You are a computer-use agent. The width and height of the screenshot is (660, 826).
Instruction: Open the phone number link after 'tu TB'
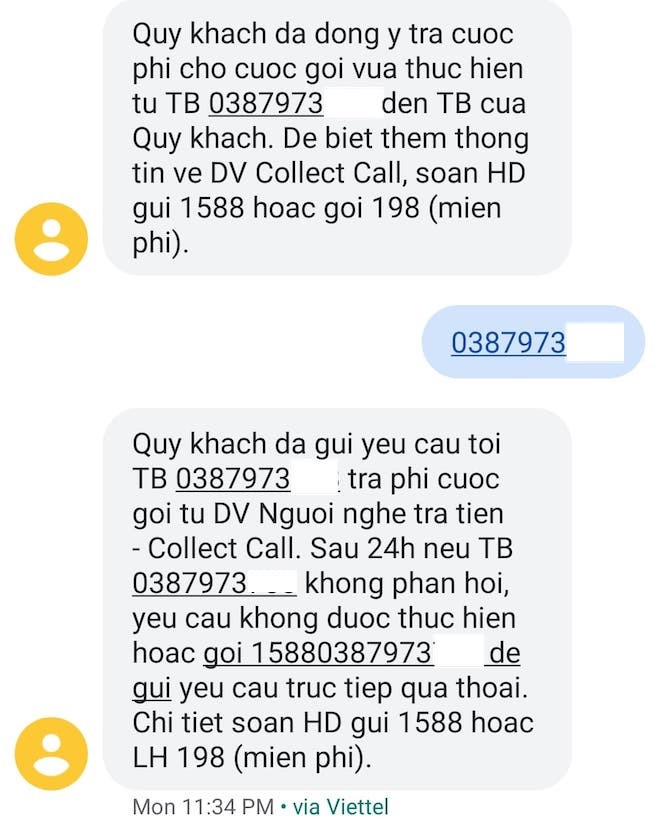click(266, 104)
